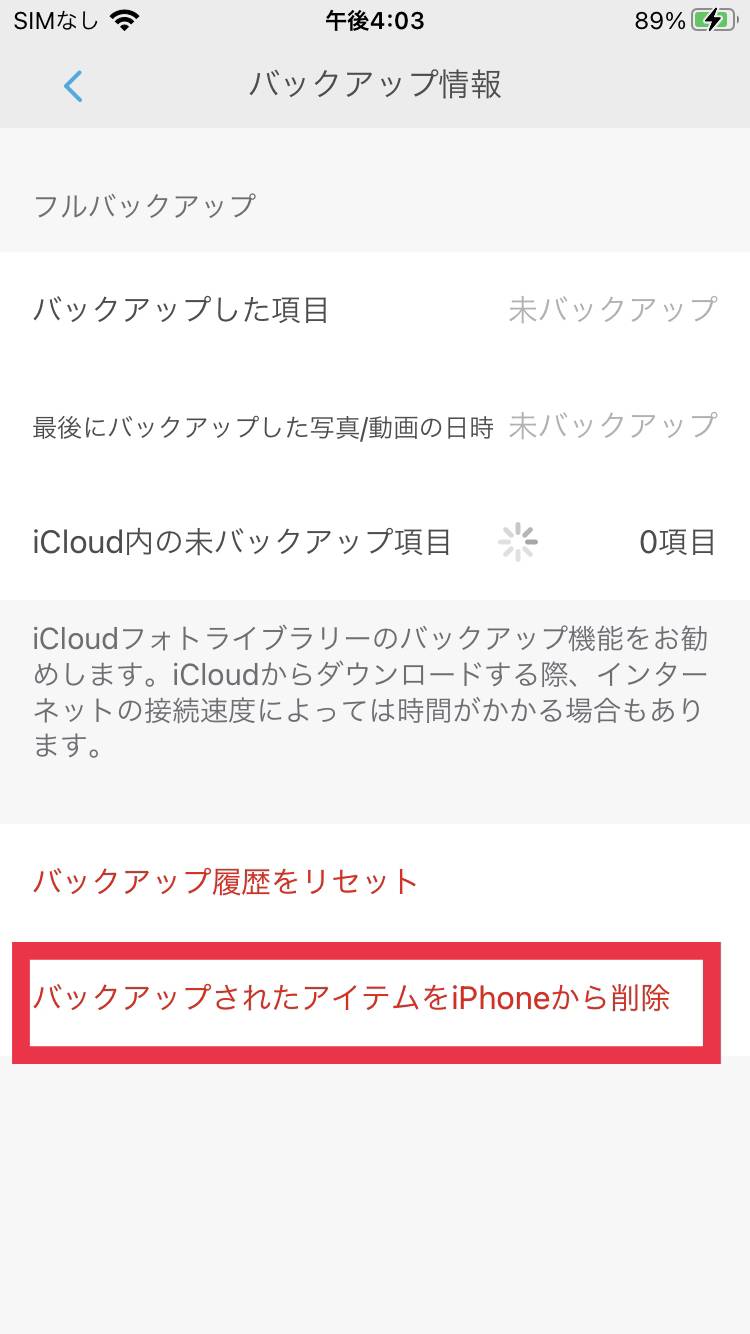The image size is (750, 1334).
Task: Tap バックアップされたアイテムをiPhoneから削除
Action: (x=351, y=998)
